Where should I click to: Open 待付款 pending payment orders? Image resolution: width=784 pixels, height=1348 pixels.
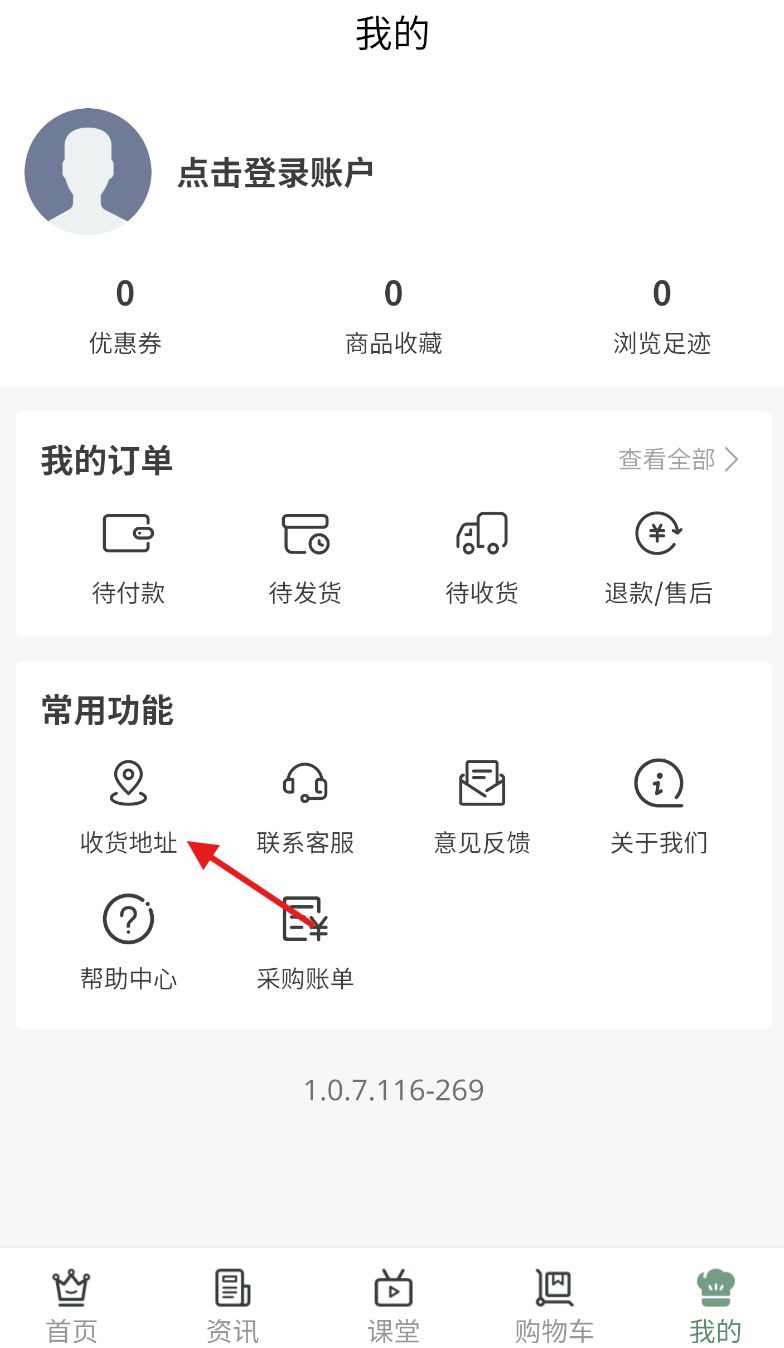pyautogui.click(x=128, y=558)
